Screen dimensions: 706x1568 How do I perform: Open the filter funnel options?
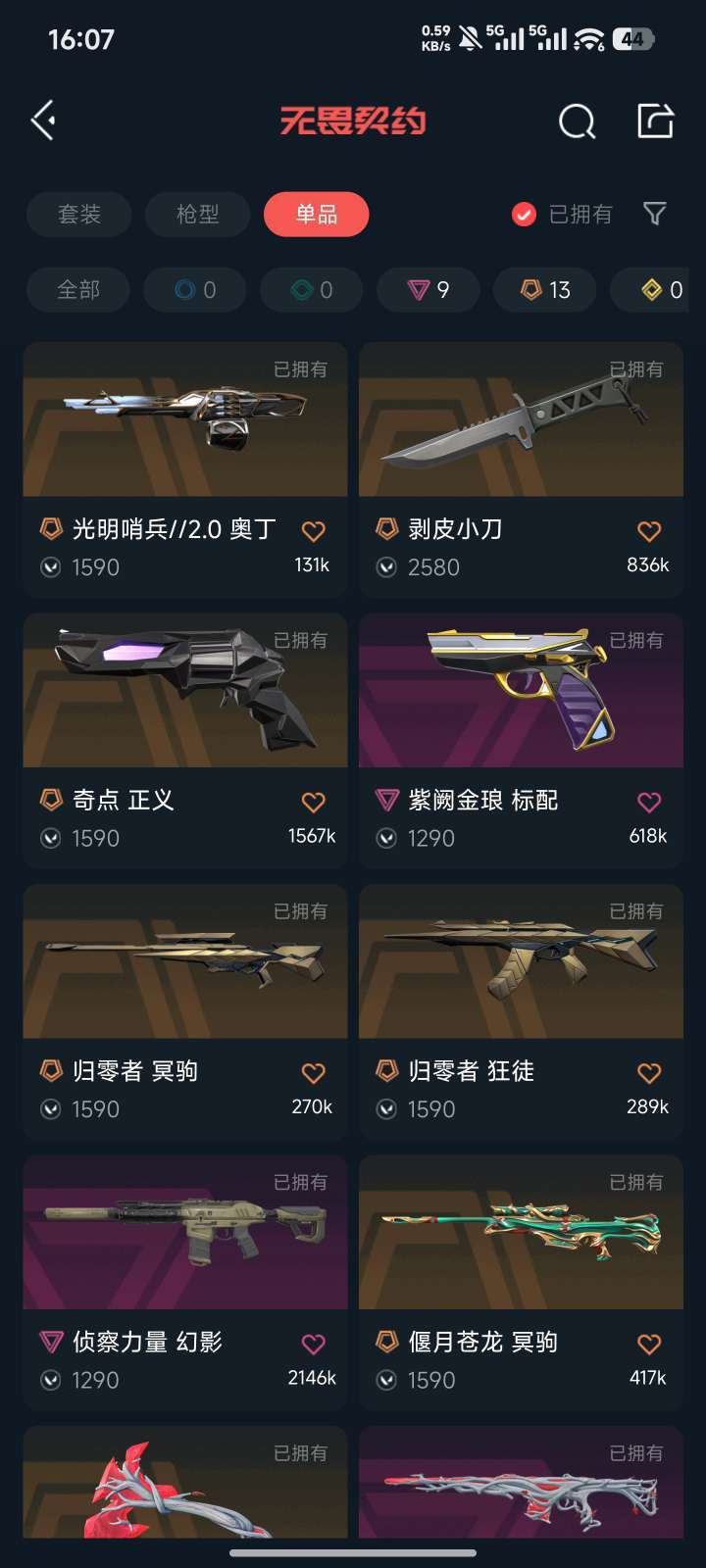[x=654, y=214]
